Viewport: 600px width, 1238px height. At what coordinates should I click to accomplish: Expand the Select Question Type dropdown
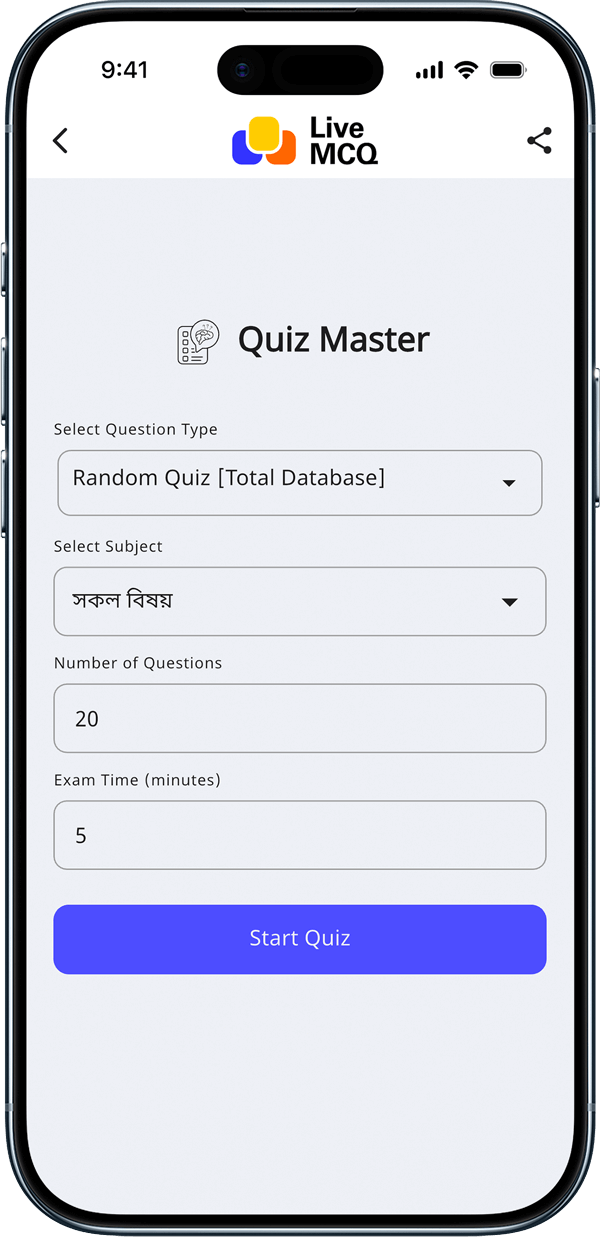click(300, 483)
